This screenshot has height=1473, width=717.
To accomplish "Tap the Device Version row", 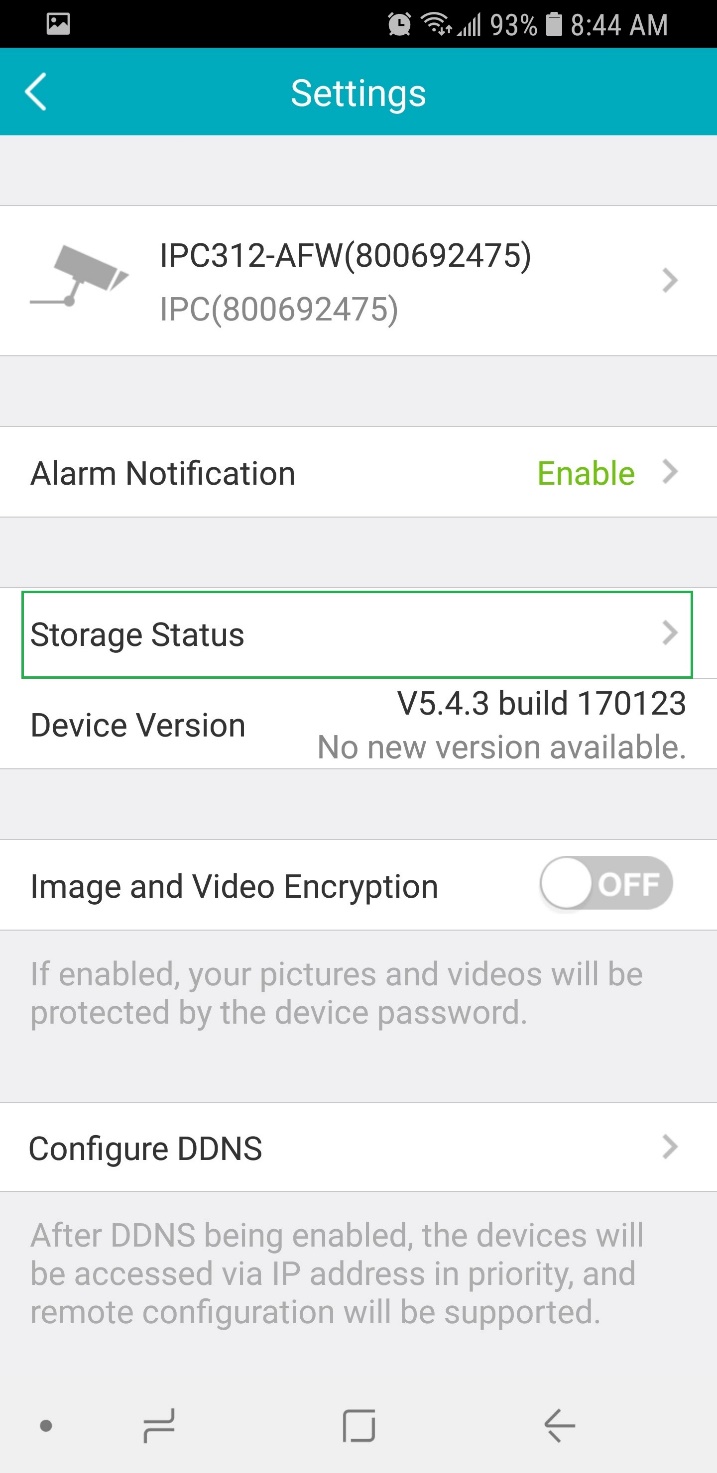I will (x=358, y=724).
